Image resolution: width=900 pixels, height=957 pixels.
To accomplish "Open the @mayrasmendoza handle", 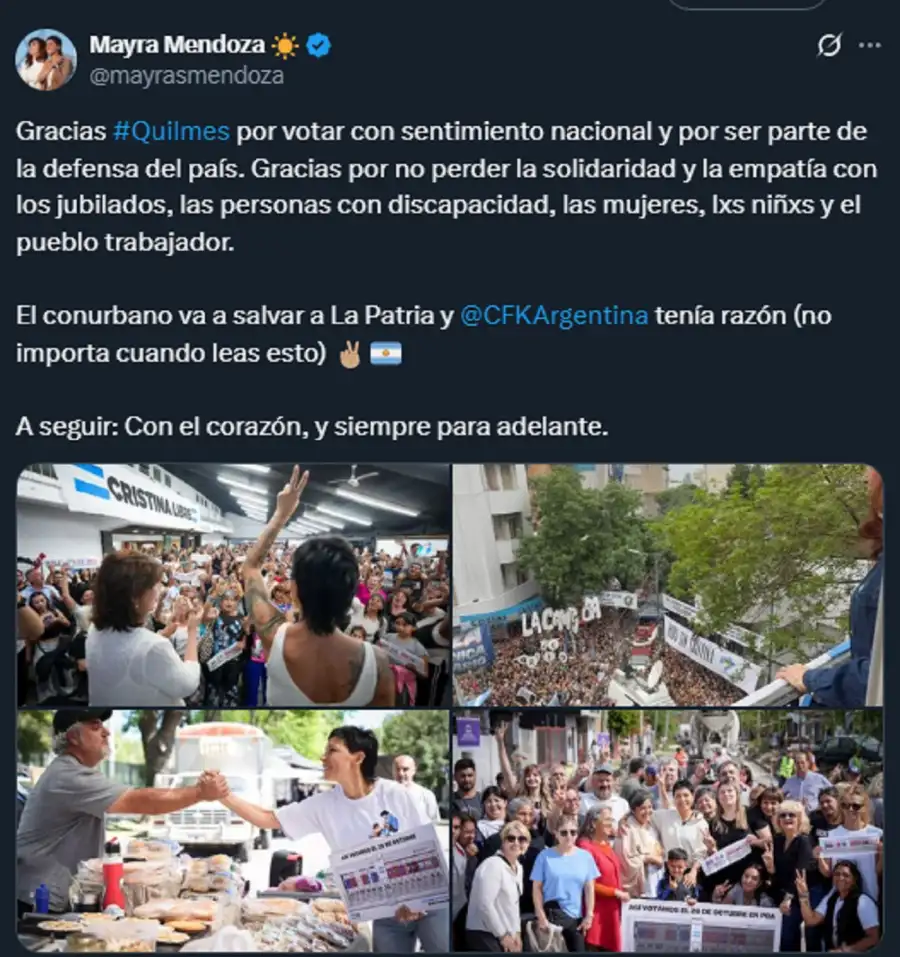I will tap(187, 76).
